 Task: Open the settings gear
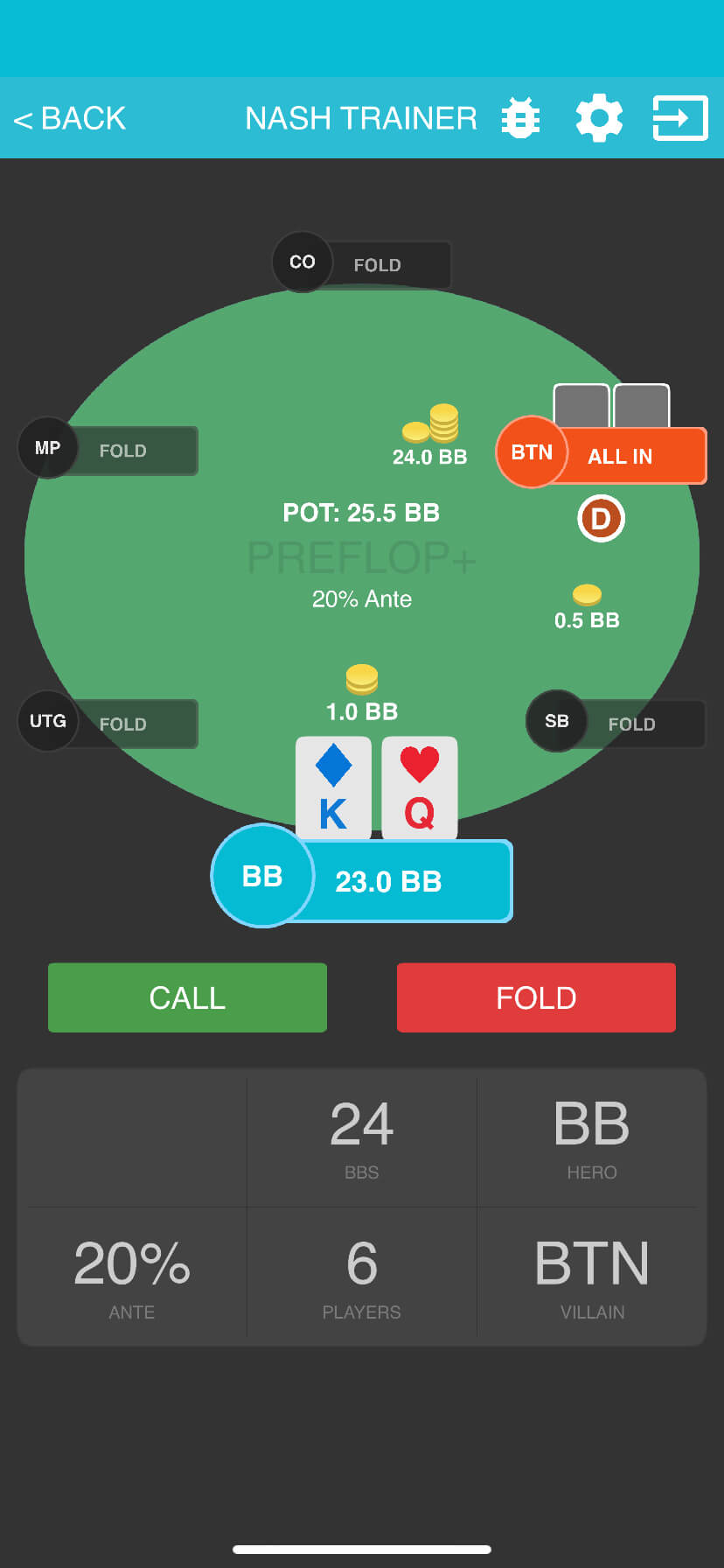(x=599, y=118)
